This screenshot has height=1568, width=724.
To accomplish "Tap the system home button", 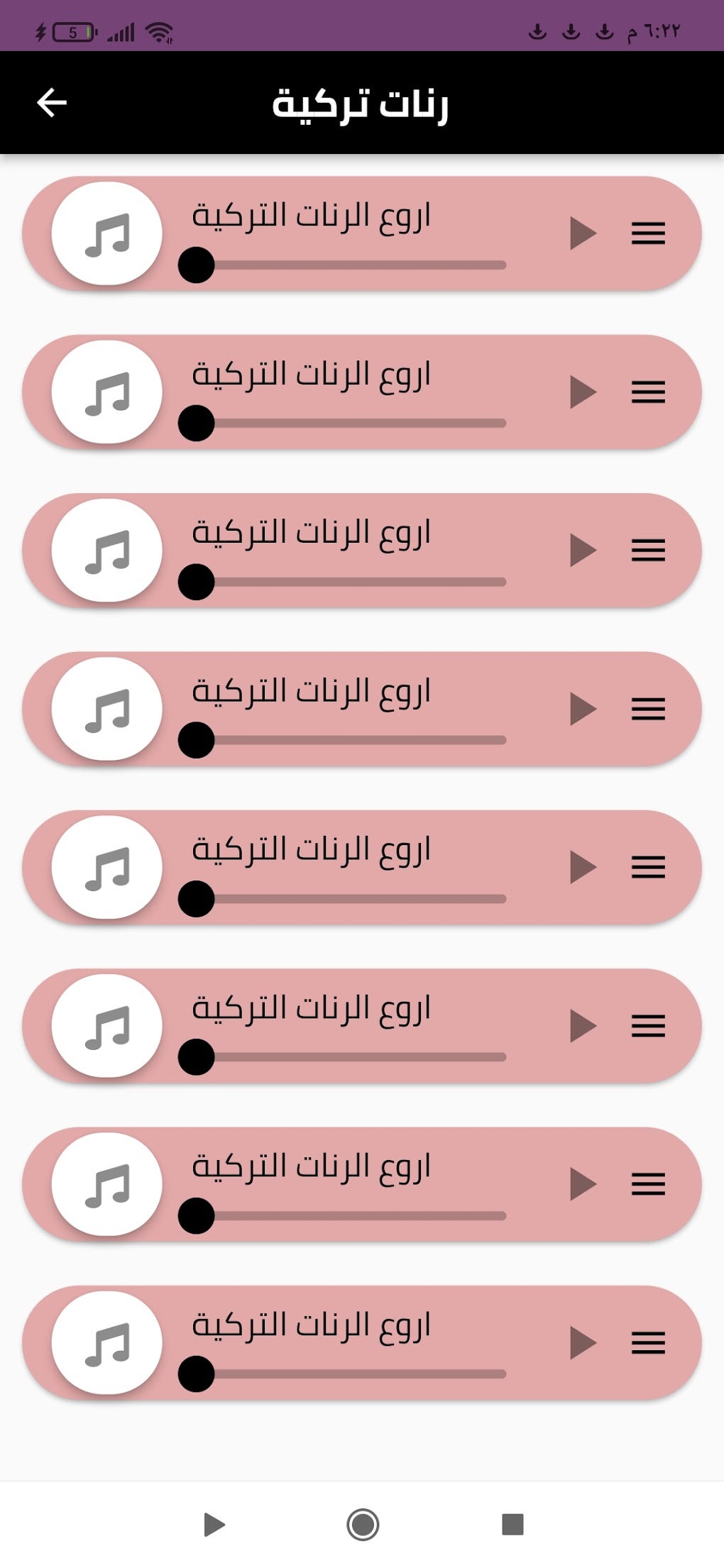I will pyautogui.click(x=363, y=1524).
